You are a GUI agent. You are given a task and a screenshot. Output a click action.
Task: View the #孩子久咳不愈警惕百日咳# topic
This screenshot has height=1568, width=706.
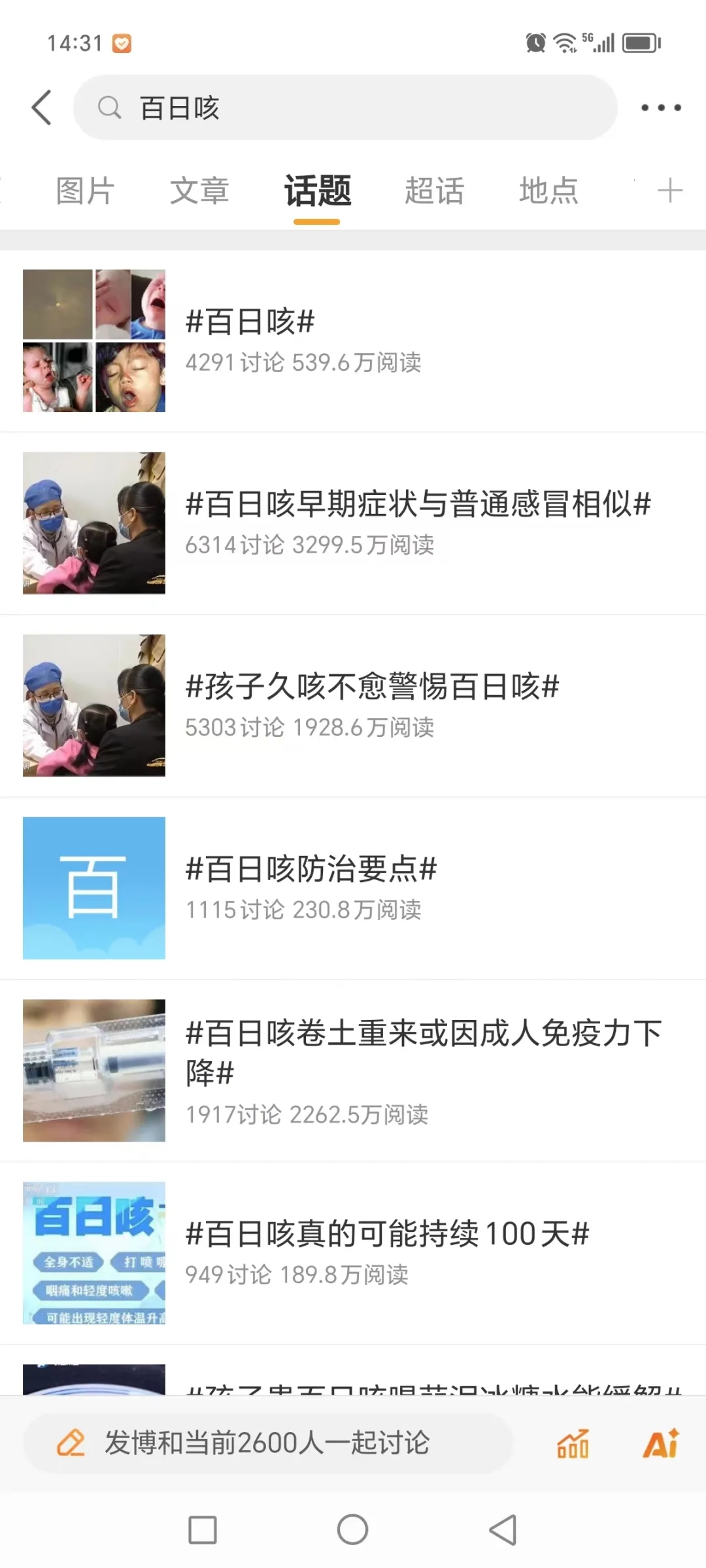pos(353,706)
